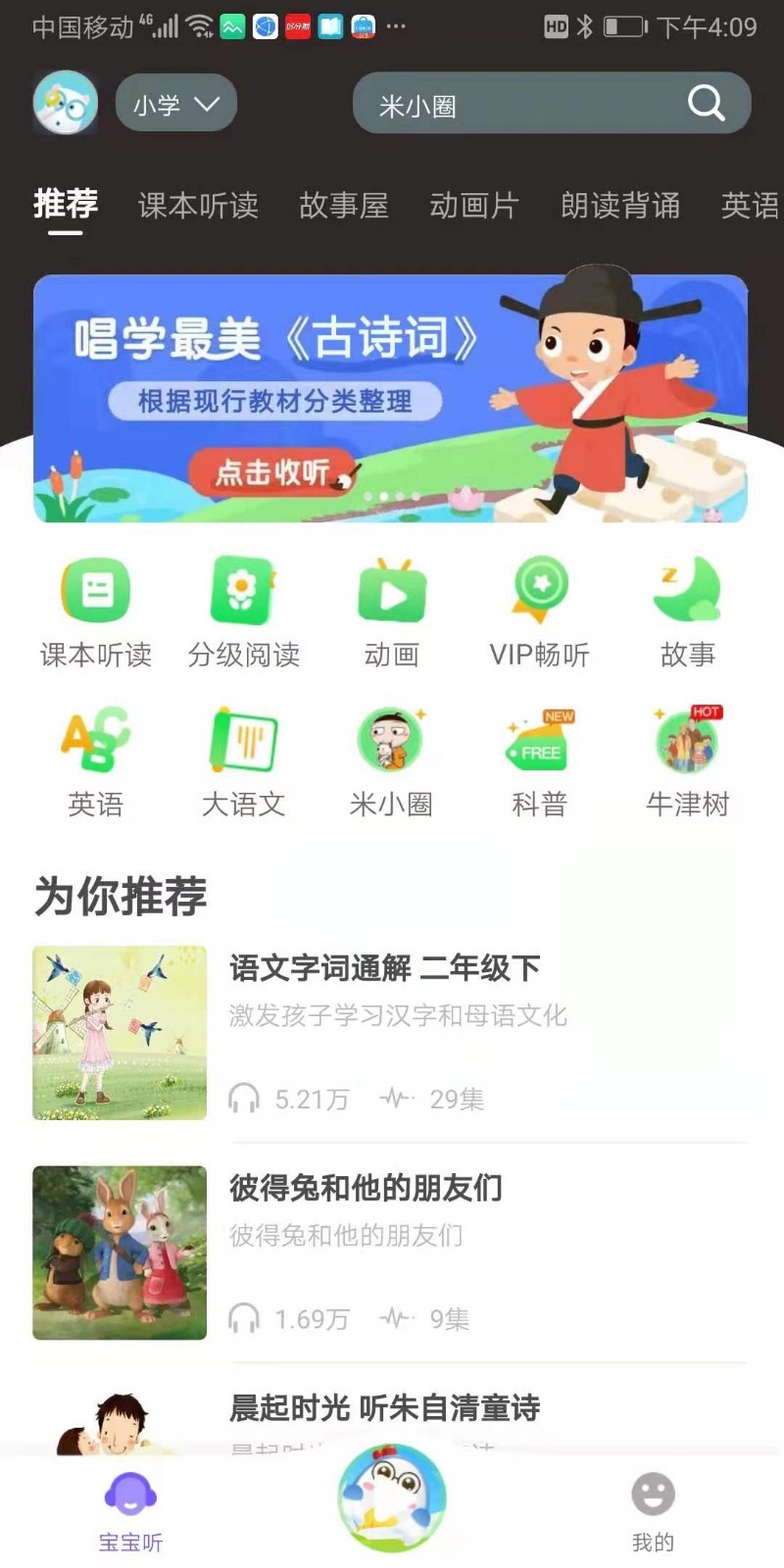Switch to the 动画片 tab
The image size is (784, 1568).
pos(473,206)
